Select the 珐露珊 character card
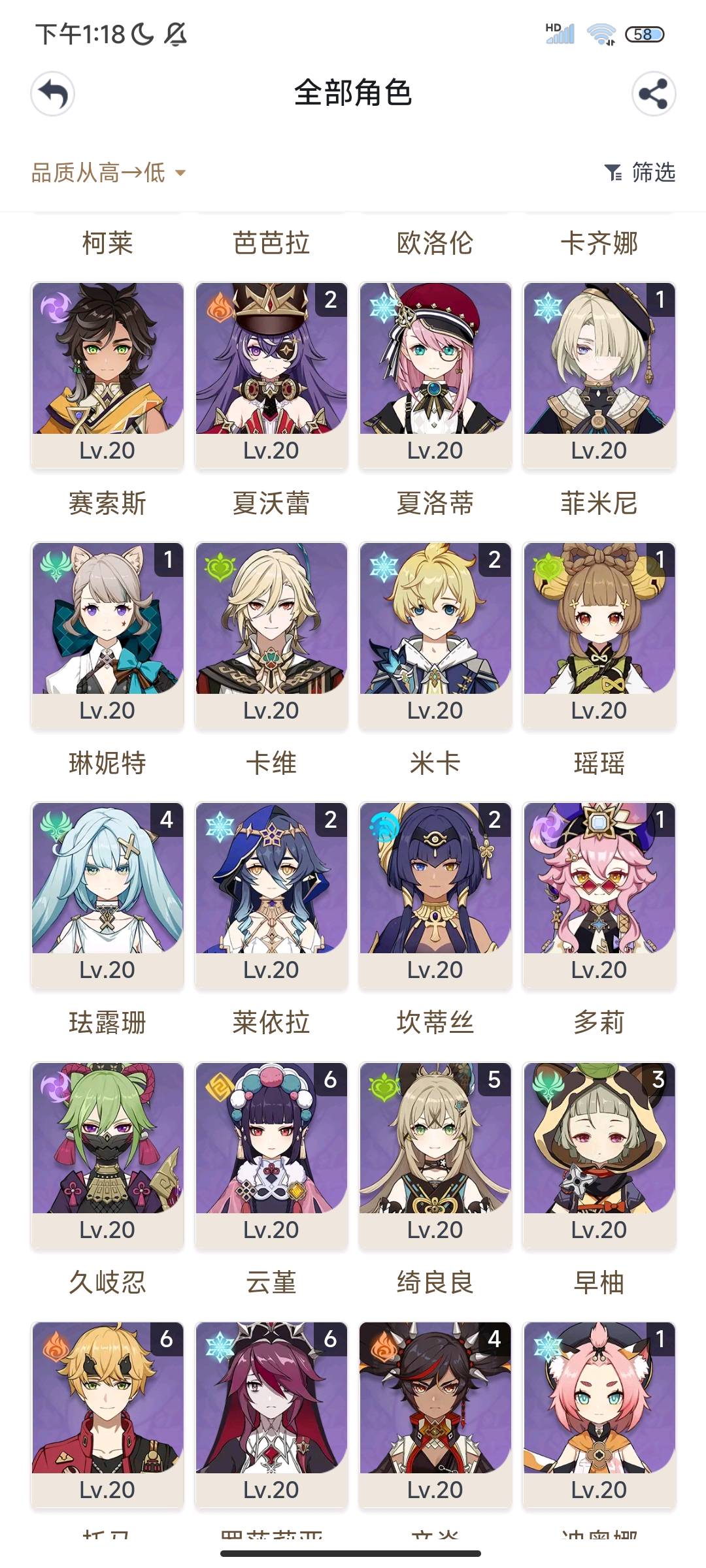 click(x=107, y=895)
